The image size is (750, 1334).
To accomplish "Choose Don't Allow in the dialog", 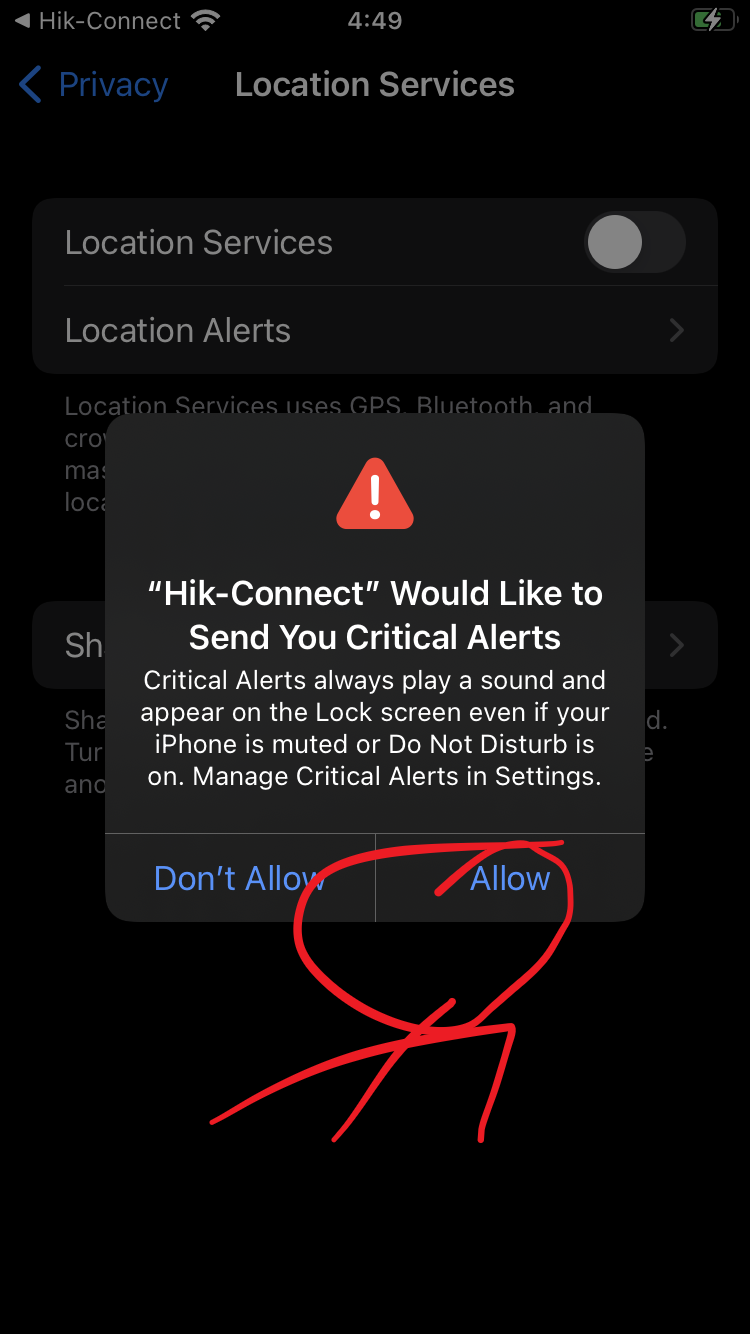I will tap(240, 878).
